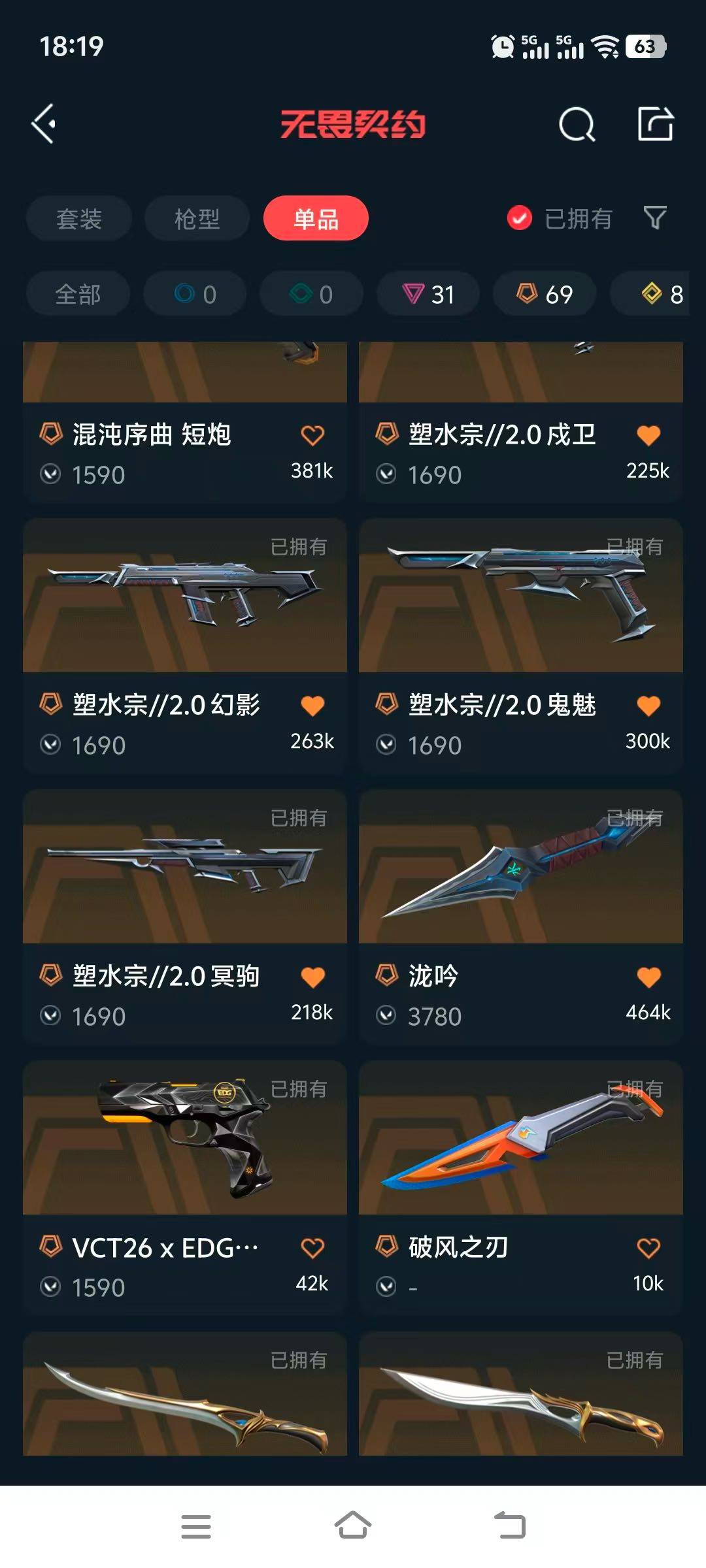Filter by the rarity chip showing 31
706x1568 pixels.
coord(428,294)
